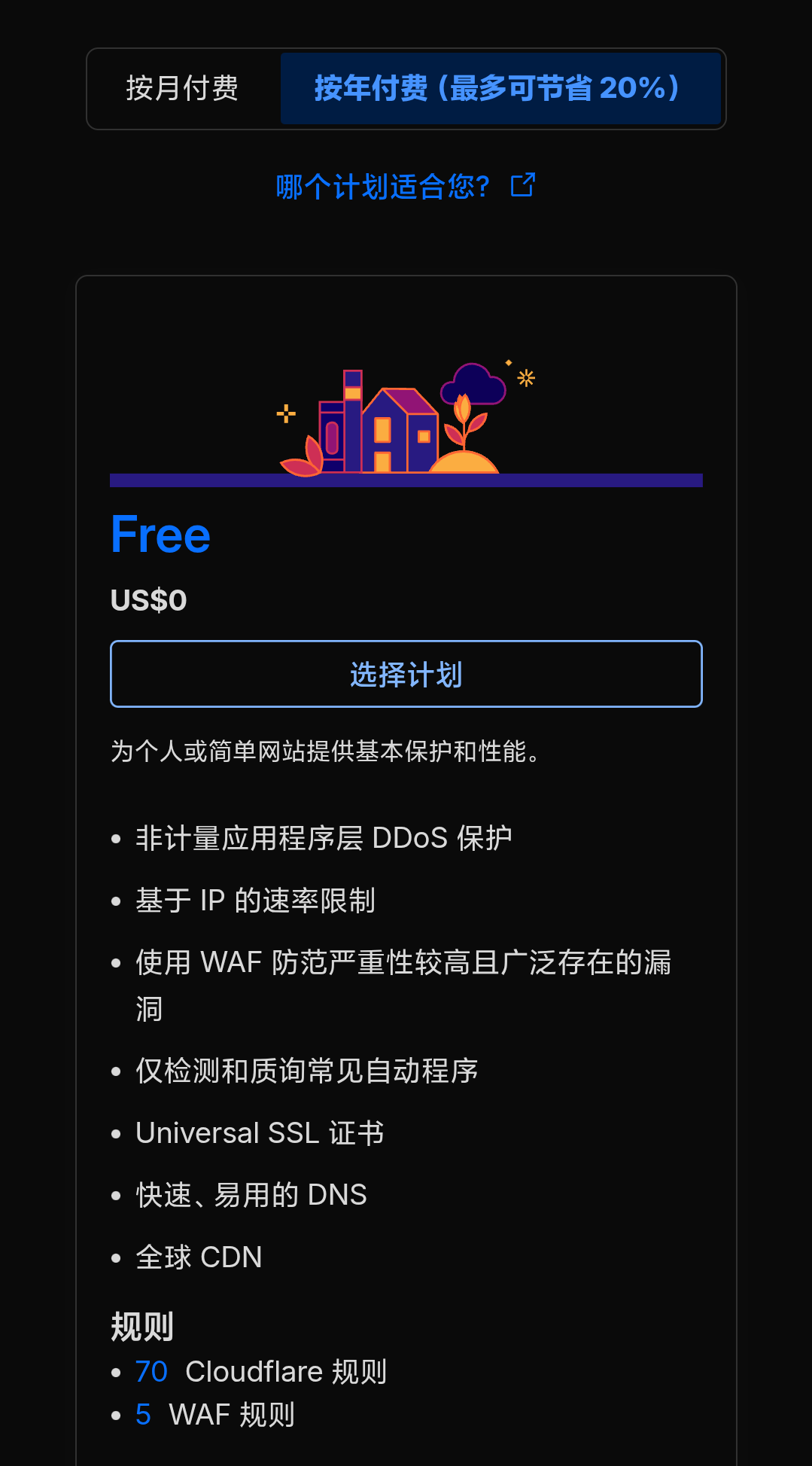Click the 规则 section heading
Viewport: 812px width, 1466px height.
[141, 1324]
